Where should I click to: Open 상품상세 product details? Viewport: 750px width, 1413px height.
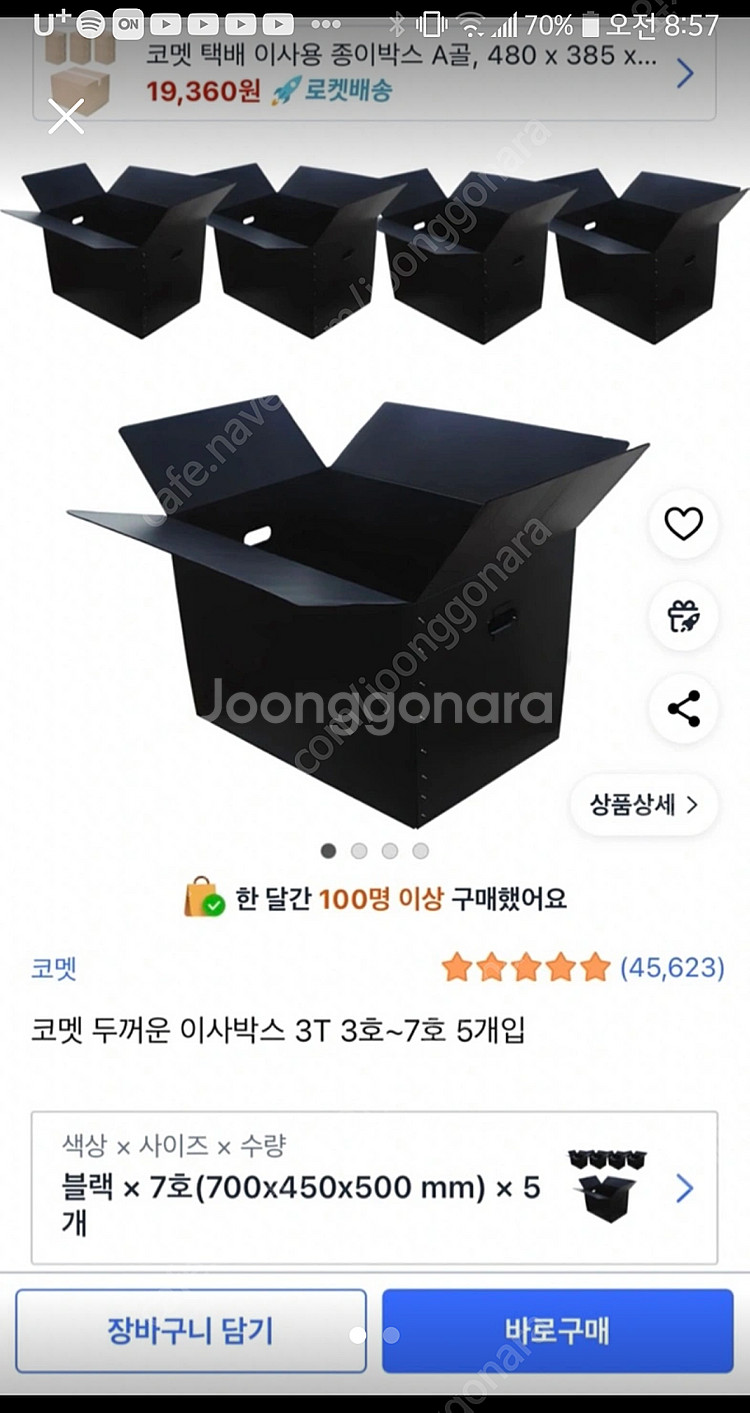pyautogui.click(x=643, y=804)
